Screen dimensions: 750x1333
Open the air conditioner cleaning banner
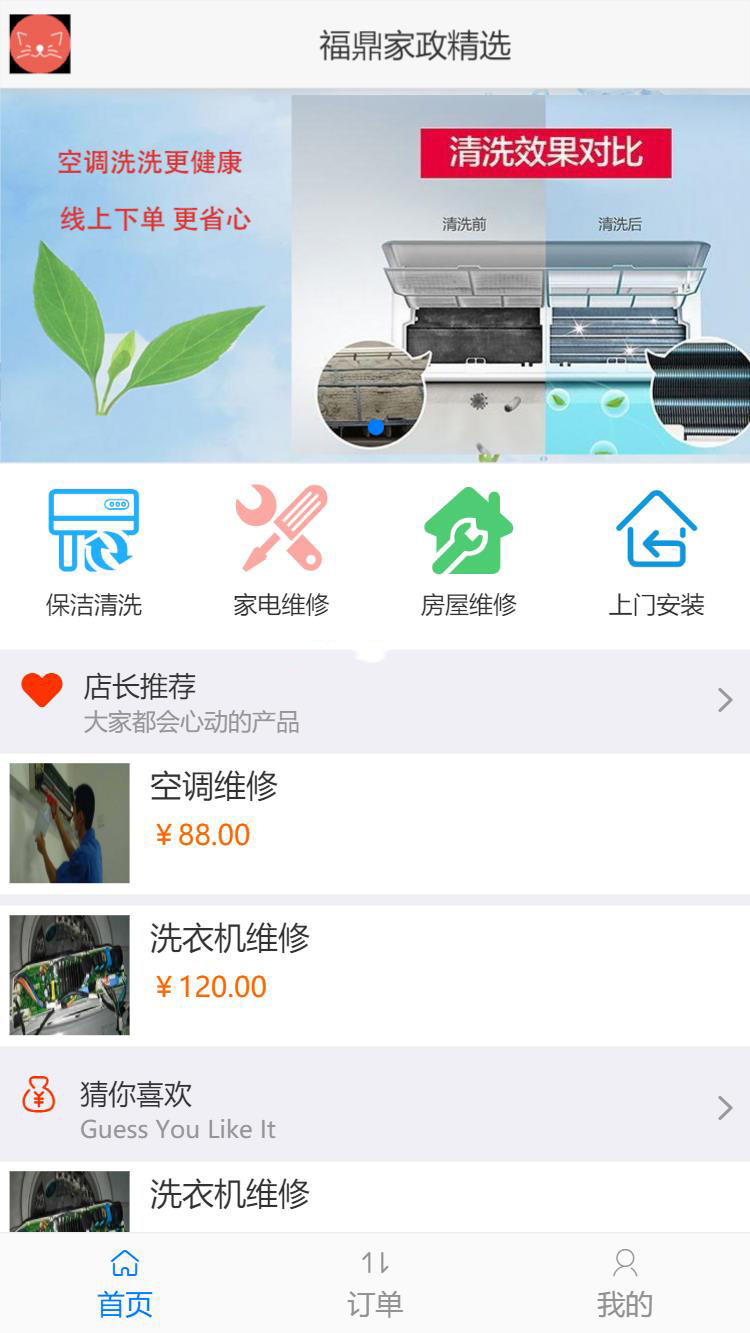click(375, 275)
